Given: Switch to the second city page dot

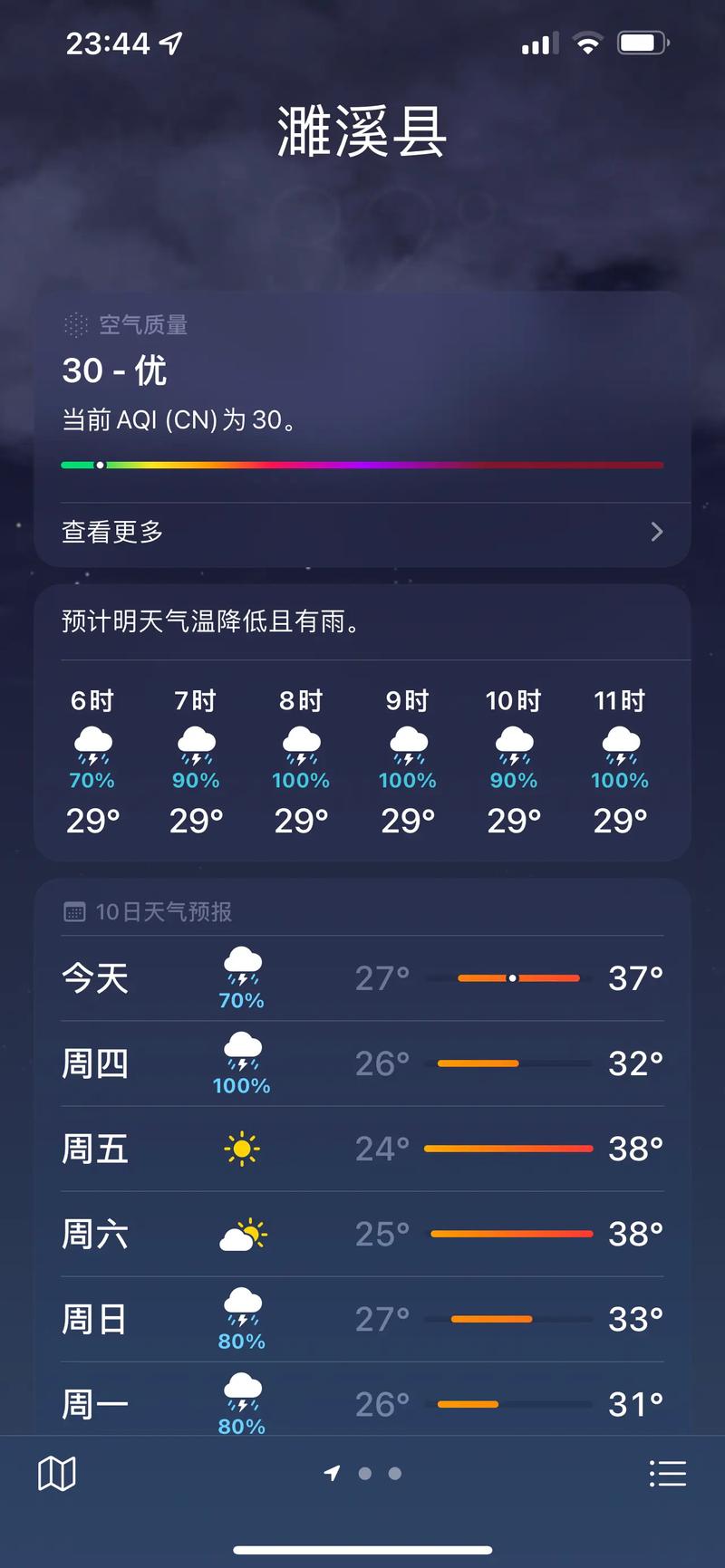Looking at the screenshot, I should point(394,1474).
